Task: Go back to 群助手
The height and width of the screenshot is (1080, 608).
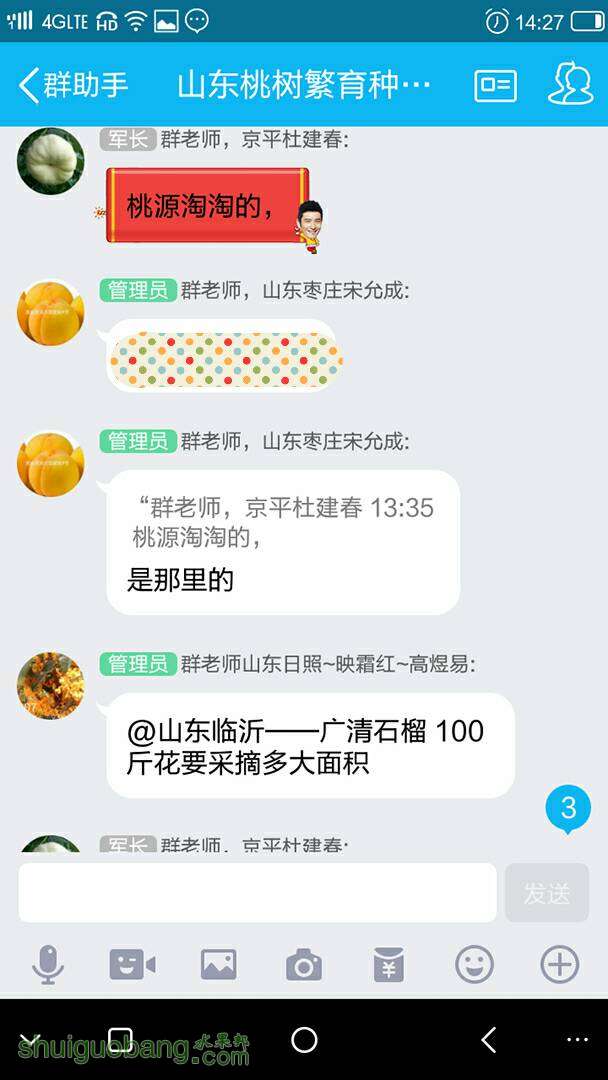Action: 73,85
